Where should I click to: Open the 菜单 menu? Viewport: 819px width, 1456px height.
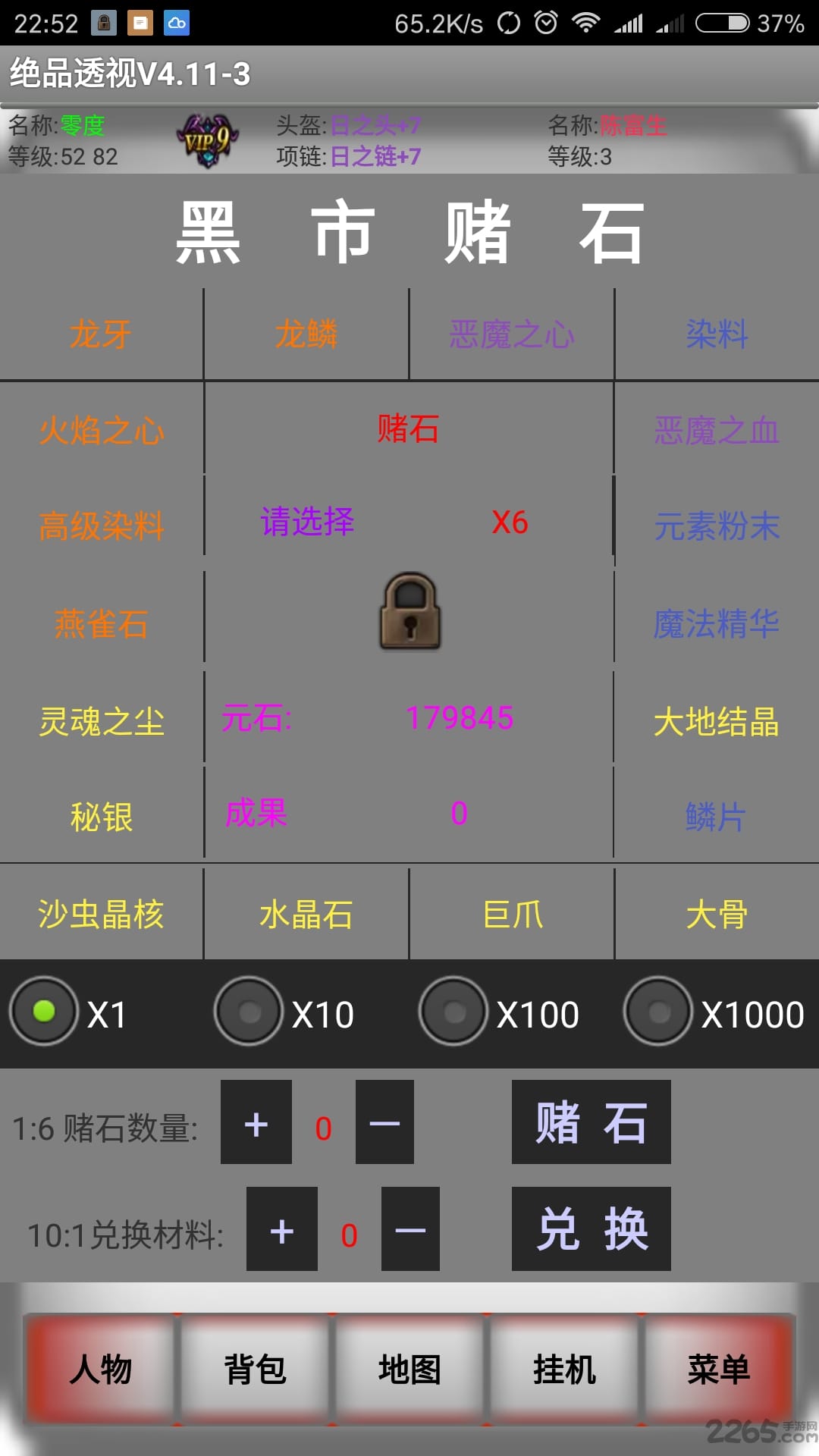(x=716, y=1369)
